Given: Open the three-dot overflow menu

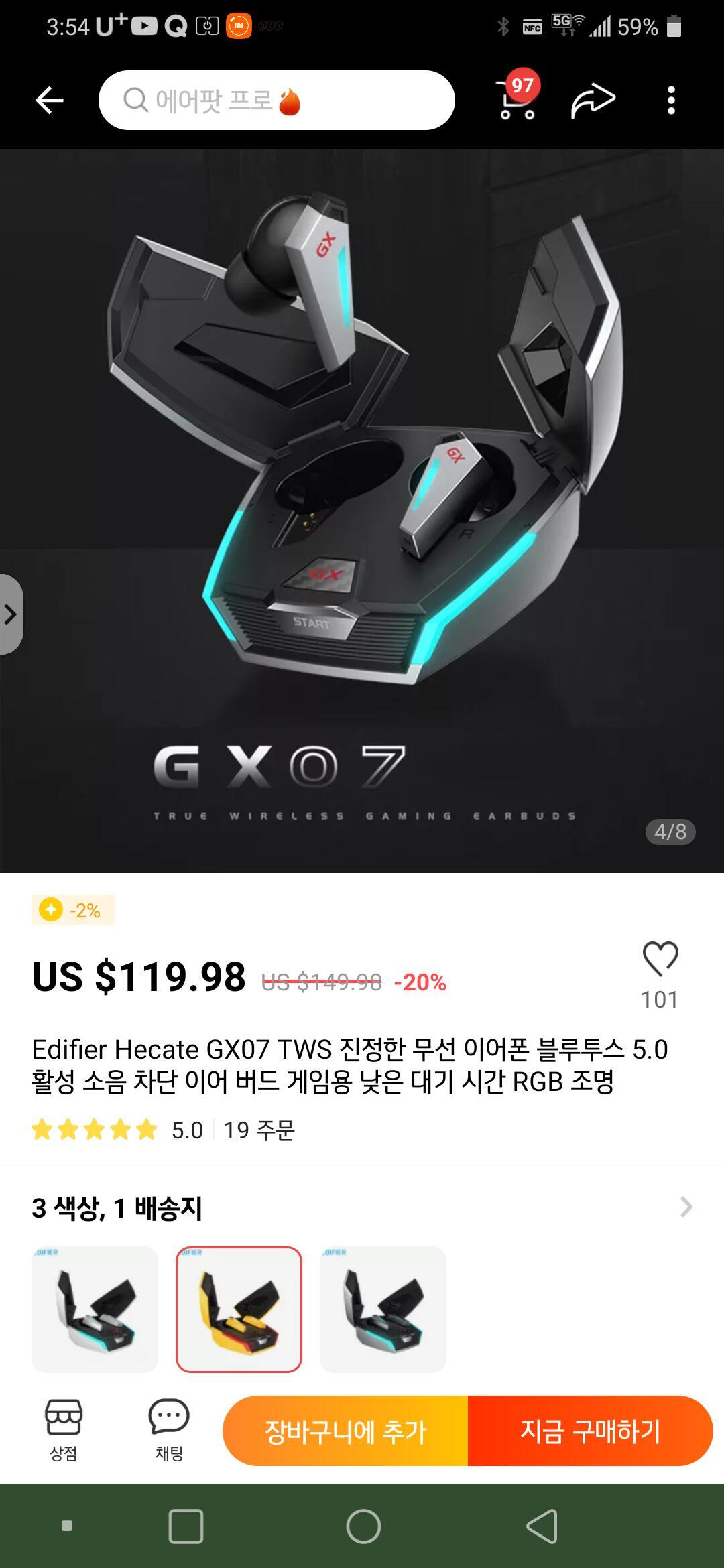Looking at the screenshot, I should [x=671, y=101].
